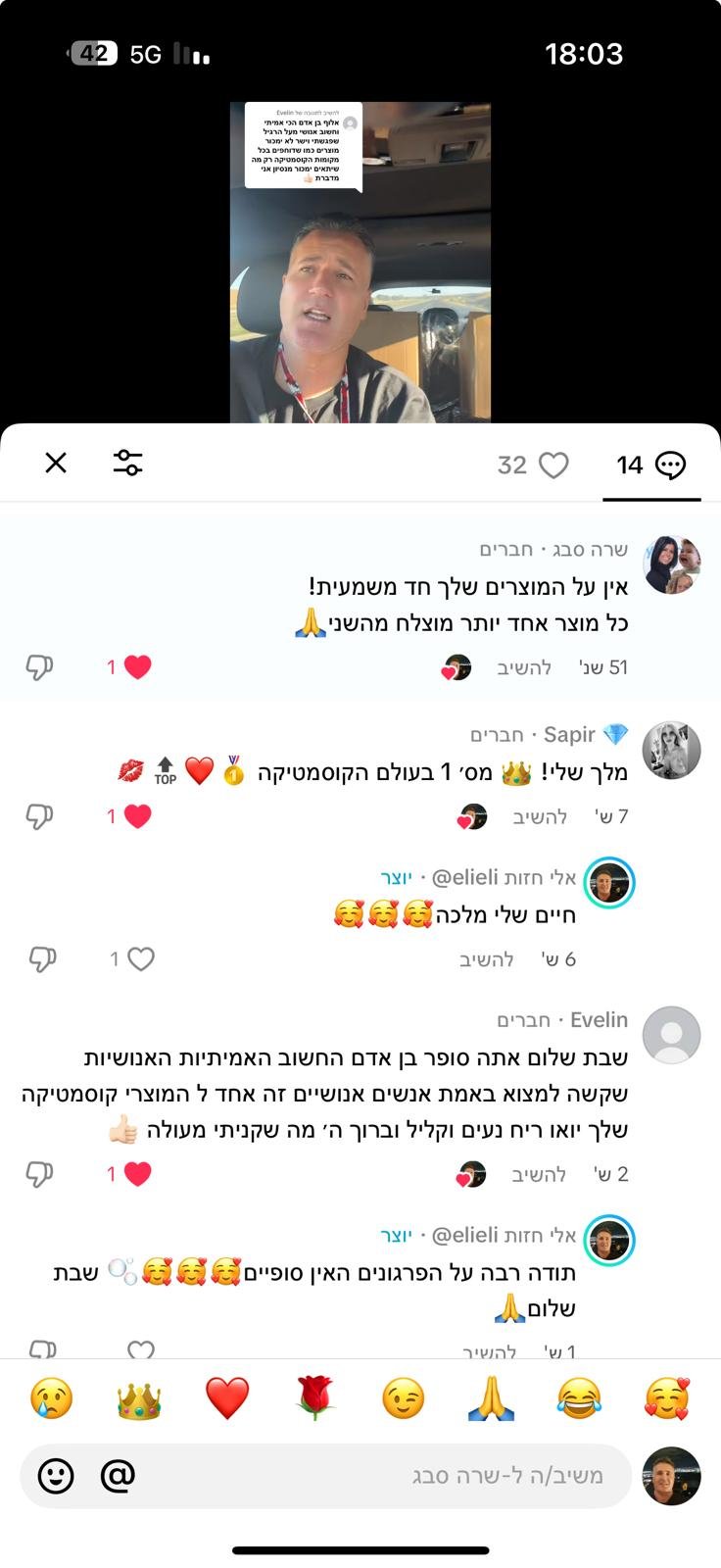
Task: Add the rose quick emoji
Action: click(x=314, y=1398)
